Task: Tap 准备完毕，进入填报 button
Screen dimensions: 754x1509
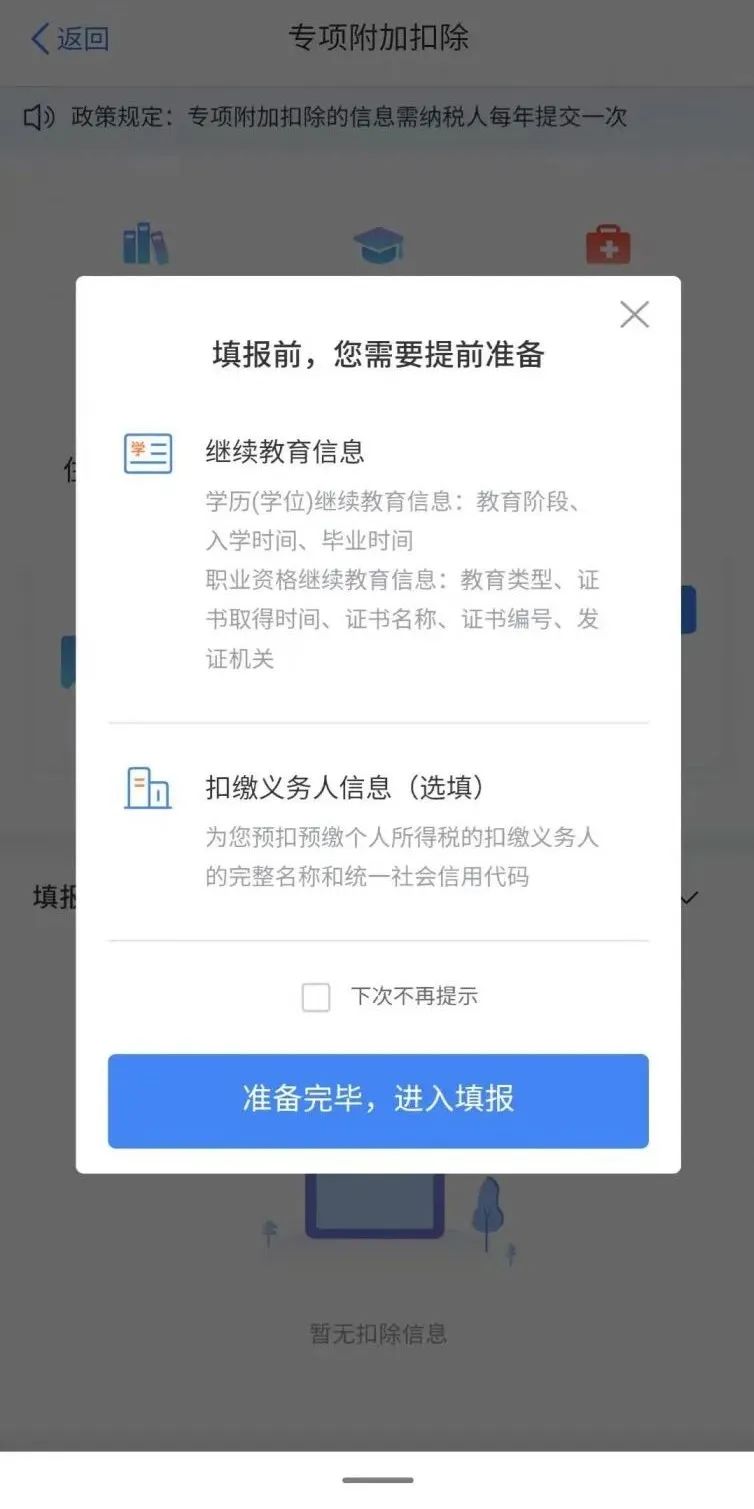Action: tap(378, 1100)
